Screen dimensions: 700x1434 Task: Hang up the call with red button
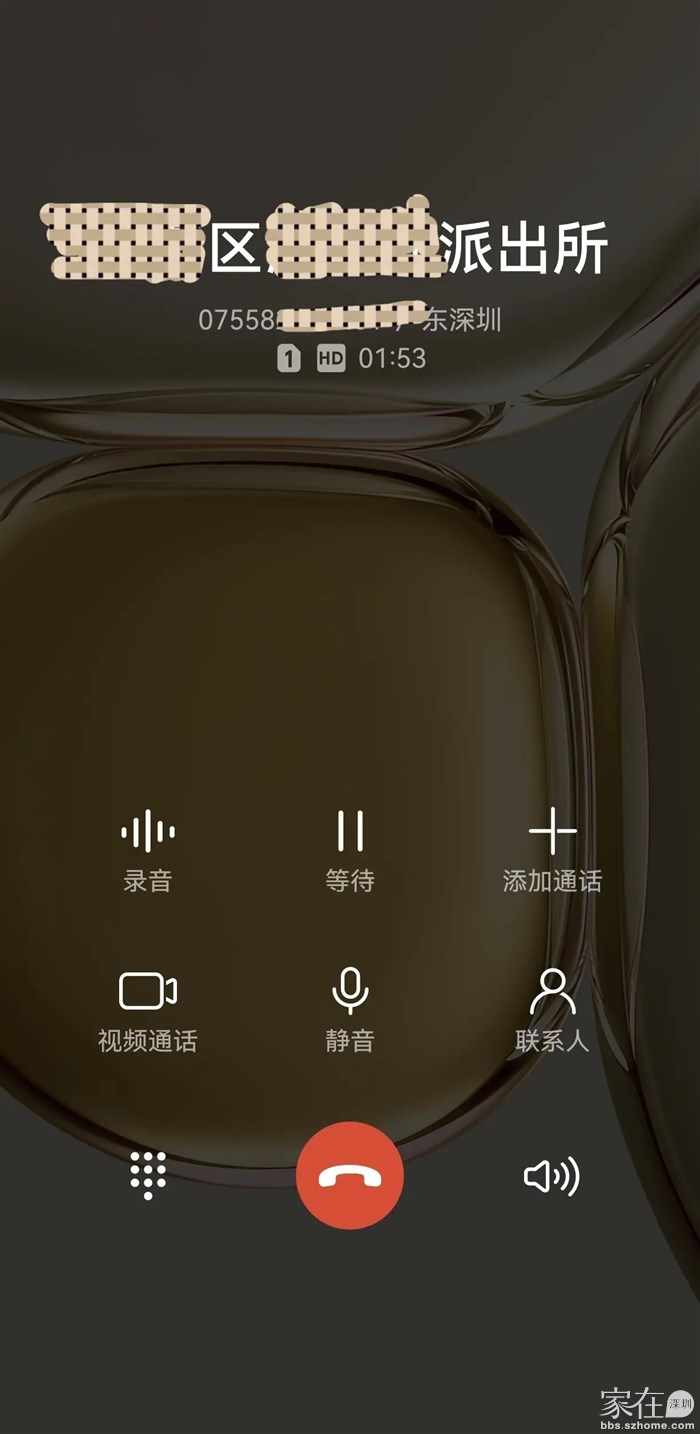tap(350, 1176)
